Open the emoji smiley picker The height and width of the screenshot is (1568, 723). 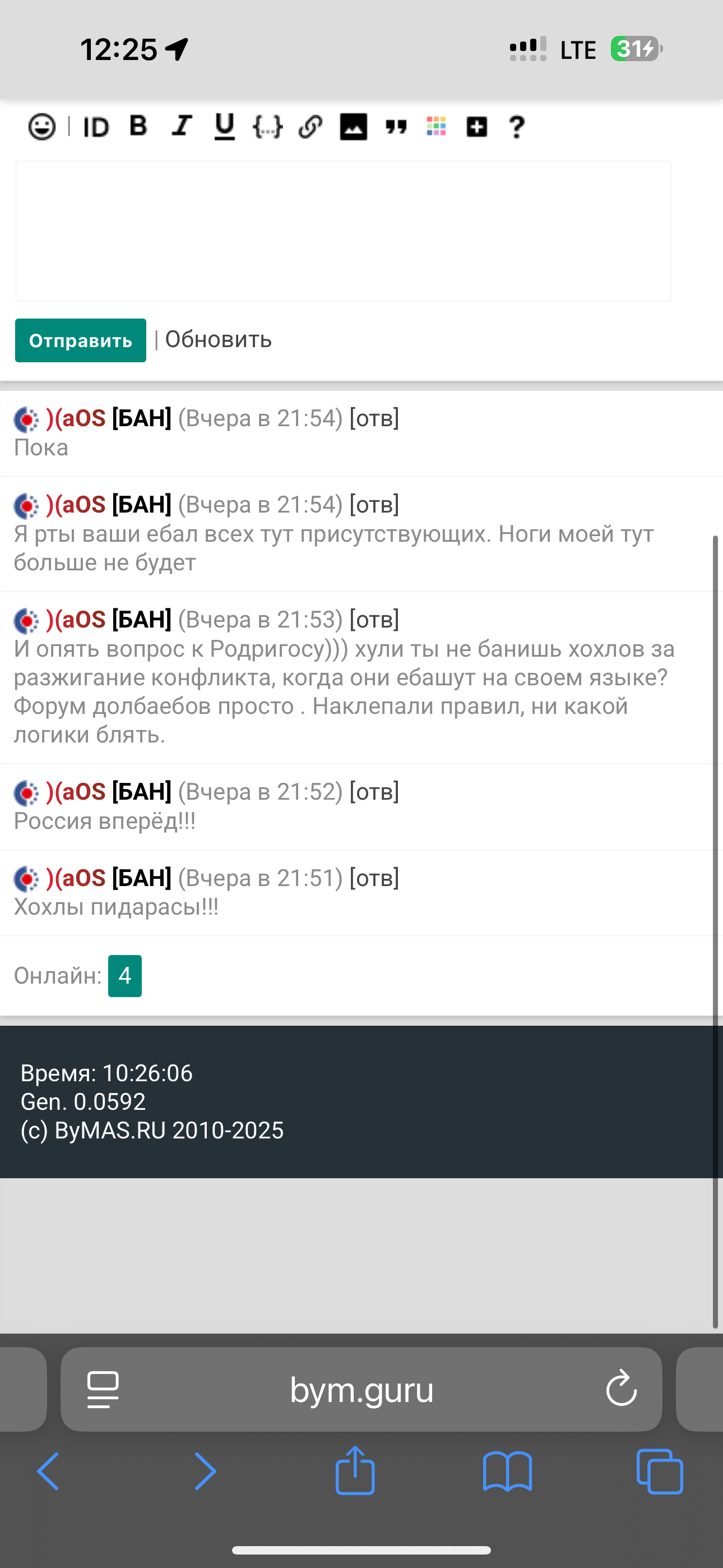click(x=42, y=127)
